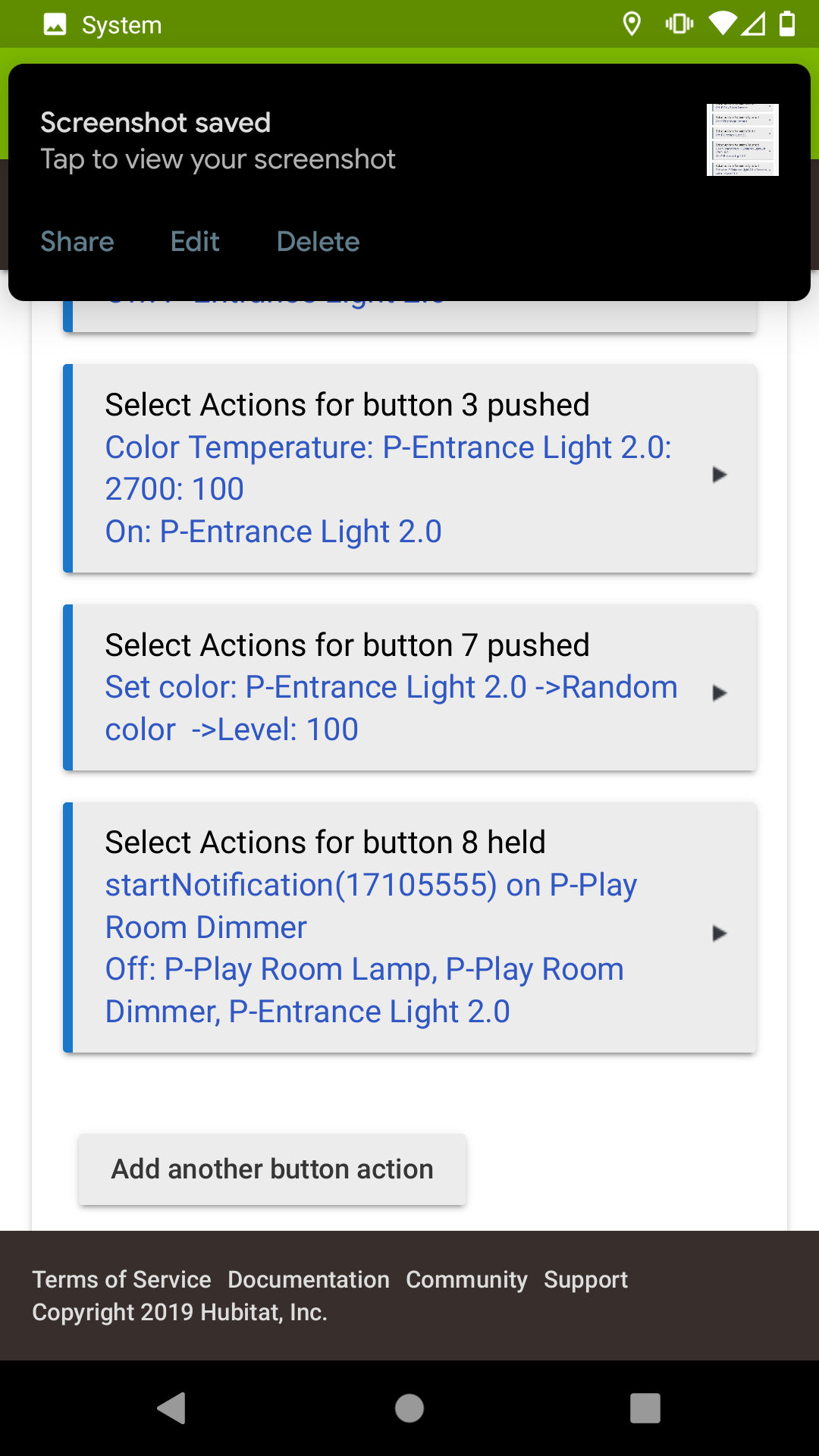This screenshot has height=1456, width=819.
Task: Open the Documentation link
Action: (309, 1279)
